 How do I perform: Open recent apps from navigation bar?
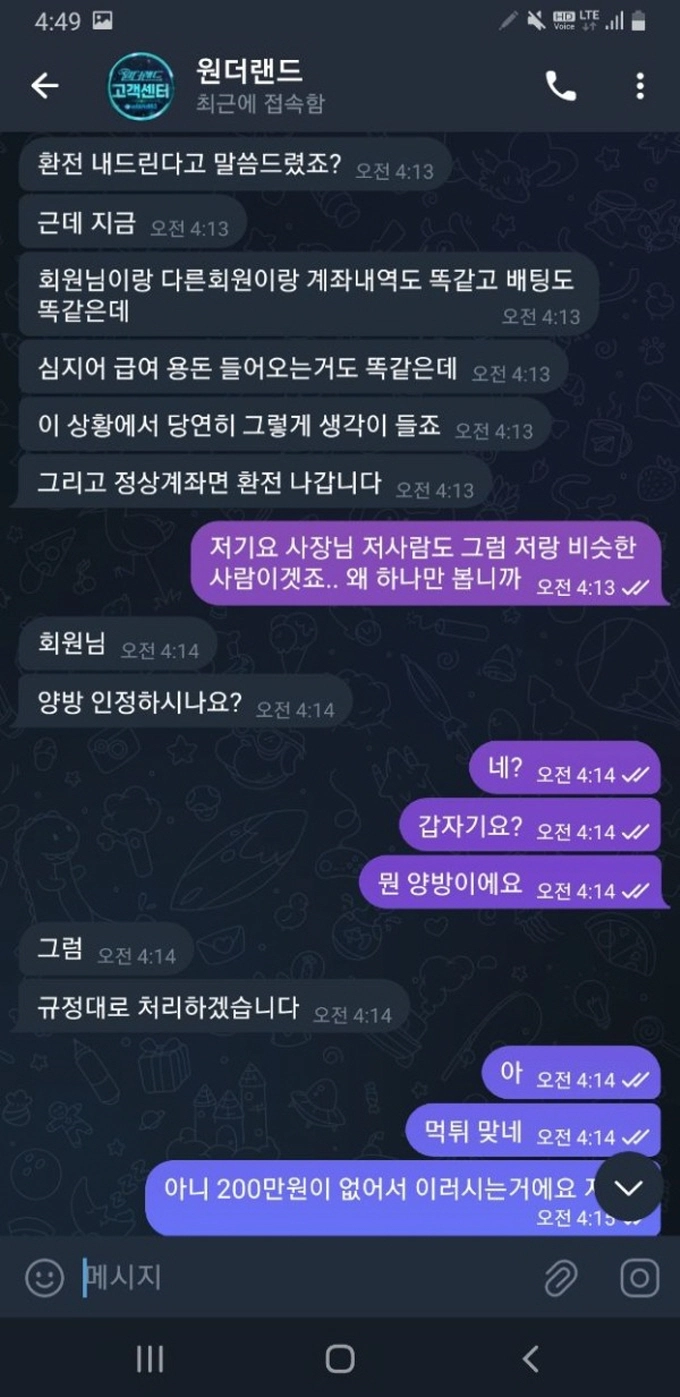(x=149, y=1358)
